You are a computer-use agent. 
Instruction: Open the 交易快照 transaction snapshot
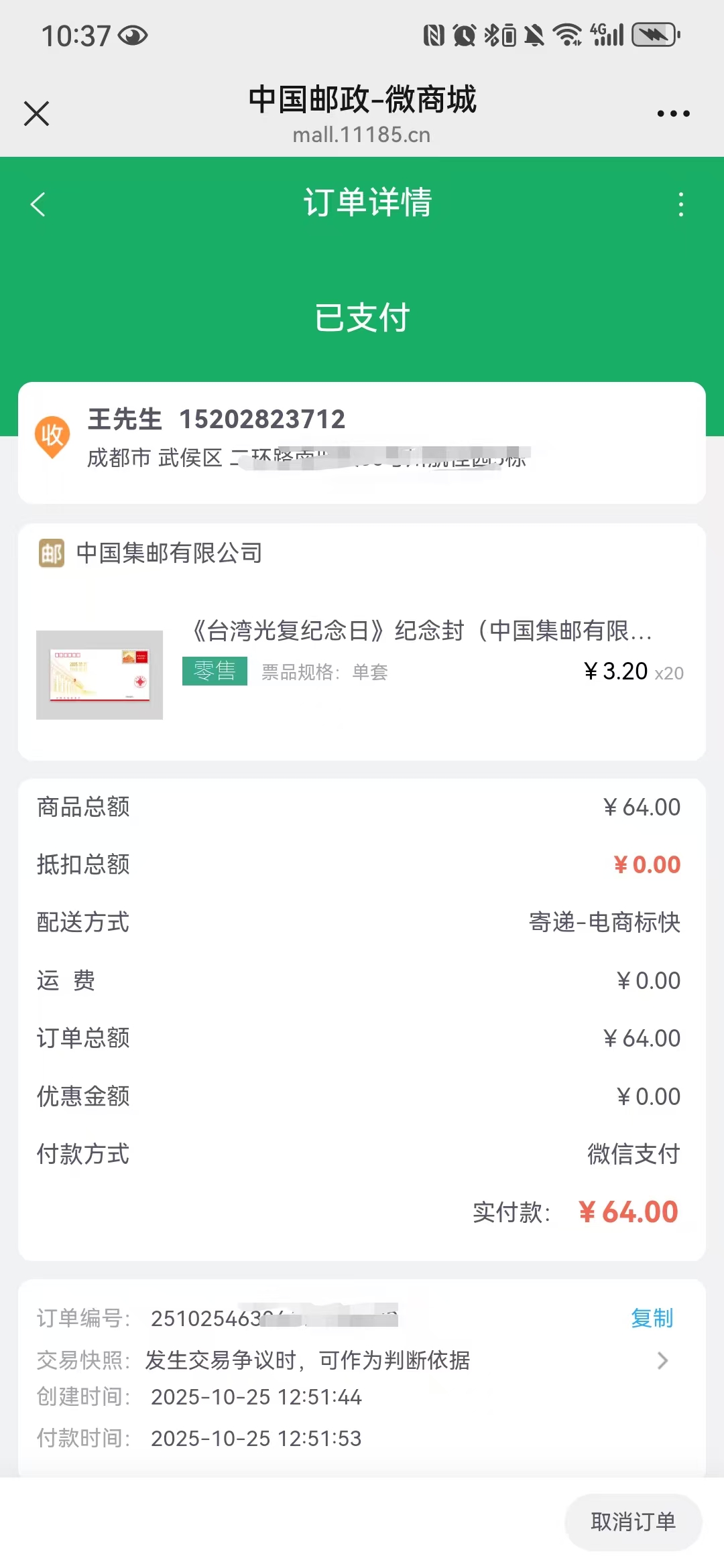click(362, 1360)
